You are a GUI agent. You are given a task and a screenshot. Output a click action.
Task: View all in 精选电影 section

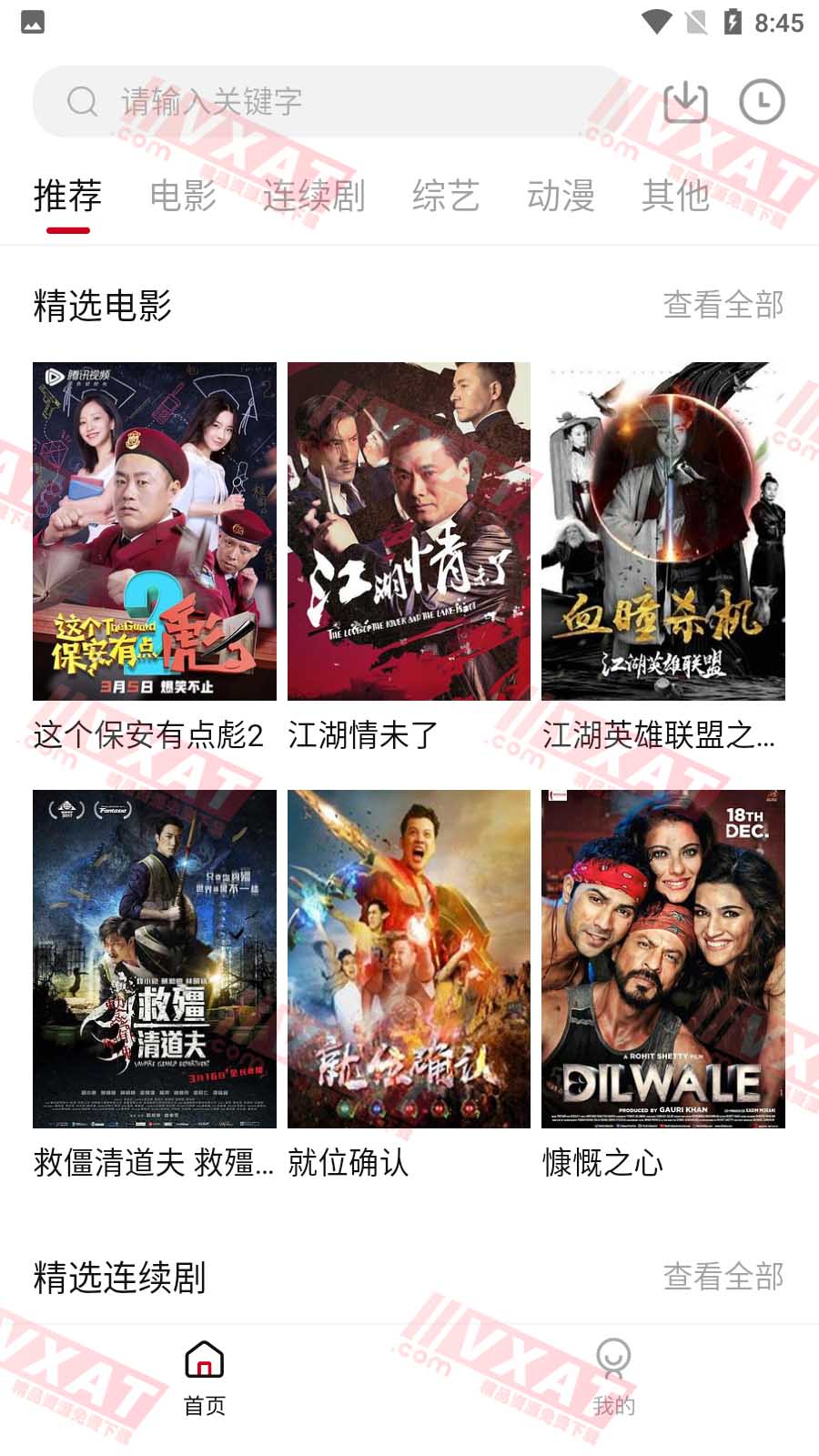point(723,305)
